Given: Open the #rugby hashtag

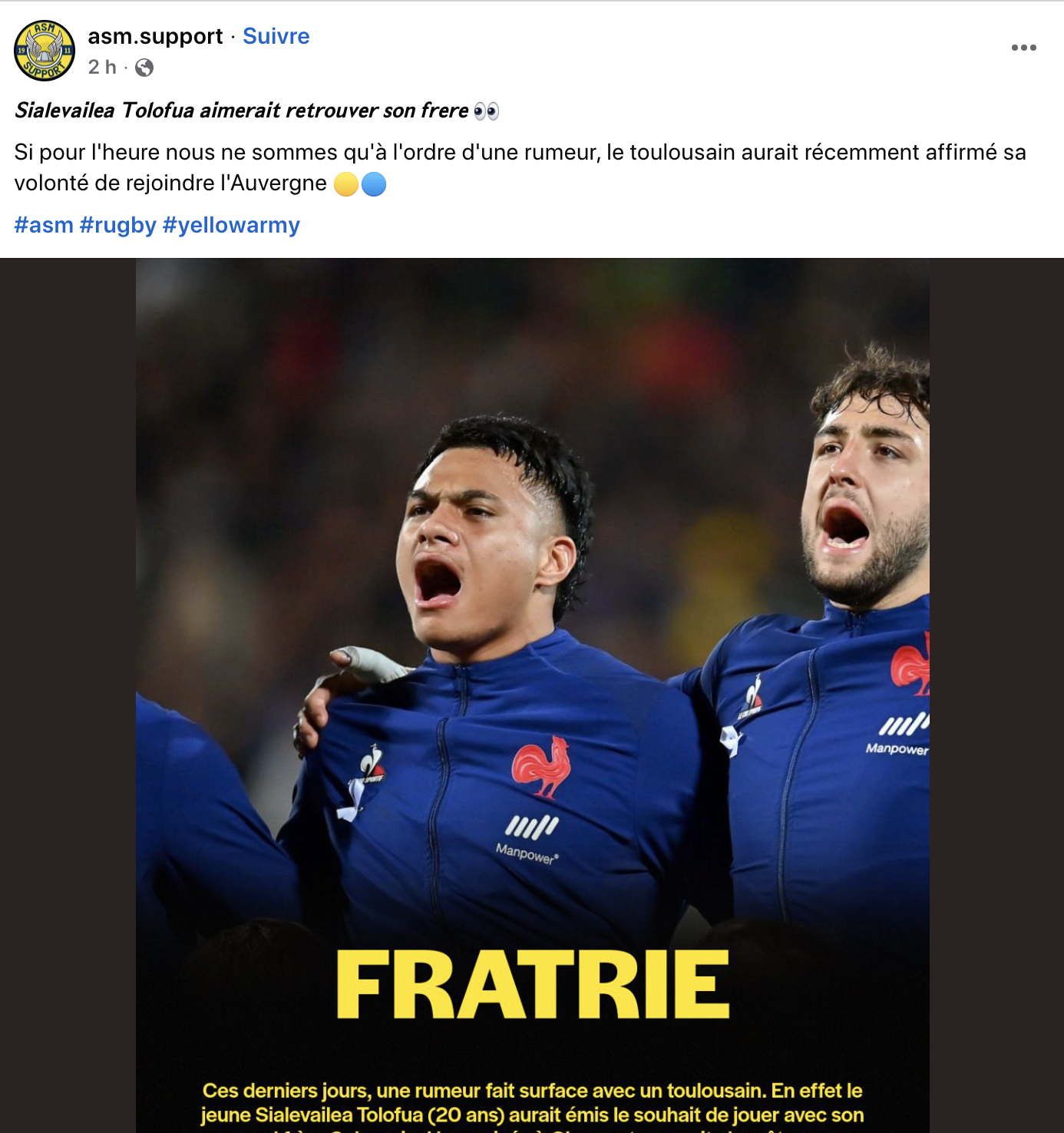Looking at the screenshot, I should coord(117,225).
